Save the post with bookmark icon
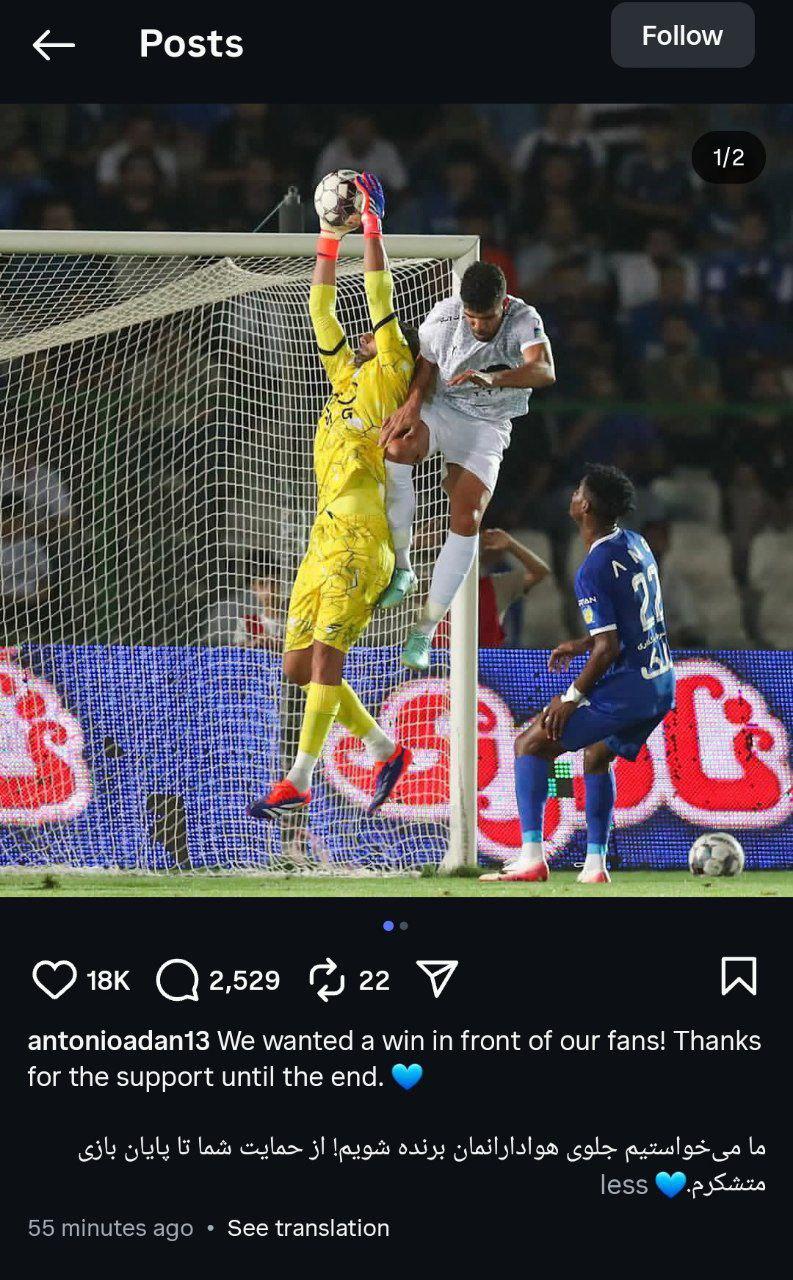793x1280 pixels. click(x=738, y=977)
